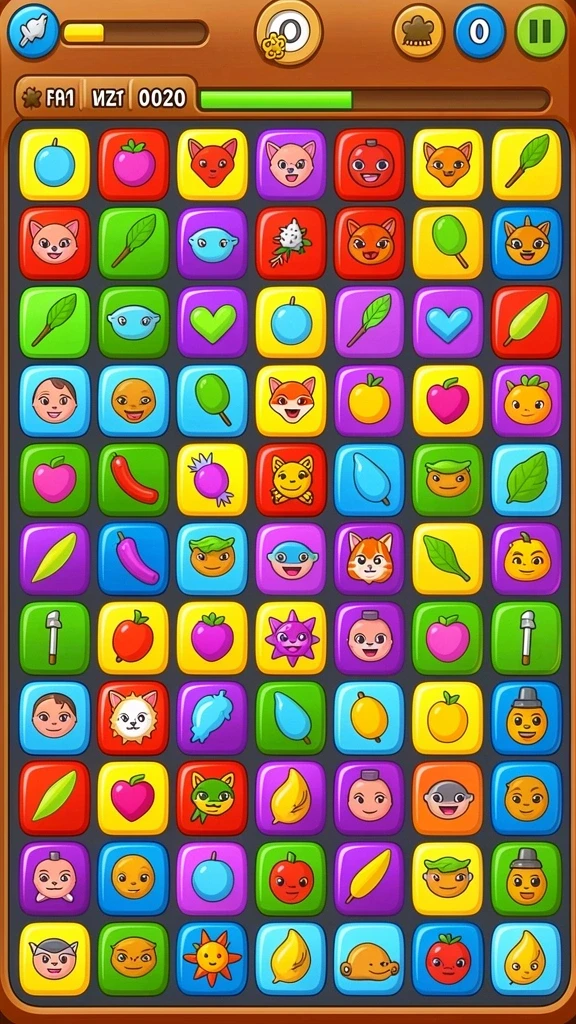This screenshot has width=576, height=1024.
Task: Select the blue heart tile on purple
Action: tap(448, 322)
